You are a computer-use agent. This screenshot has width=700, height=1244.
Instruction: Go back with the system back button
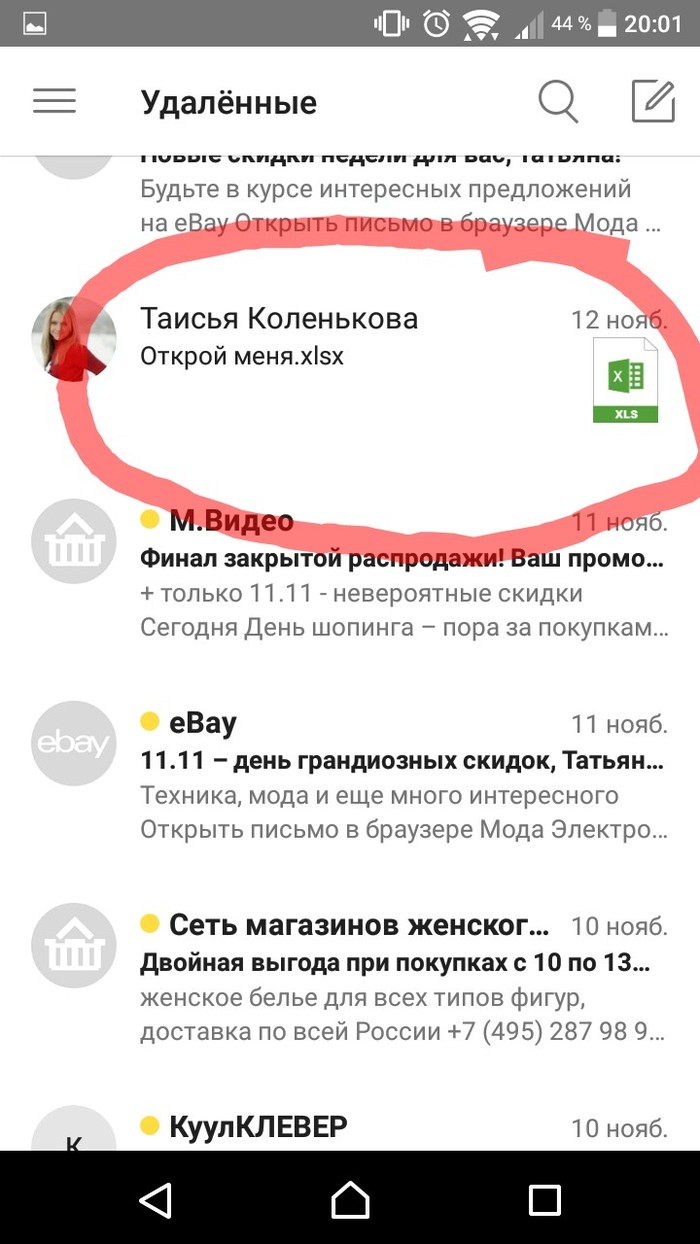pos(155,1200)
